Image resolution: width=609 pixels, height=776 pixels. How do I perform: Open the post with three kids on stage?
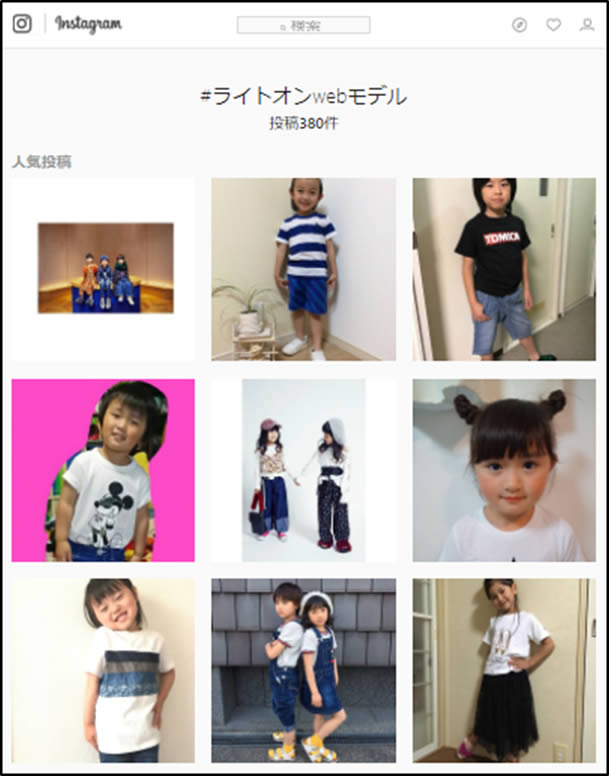tap(105, 268)
